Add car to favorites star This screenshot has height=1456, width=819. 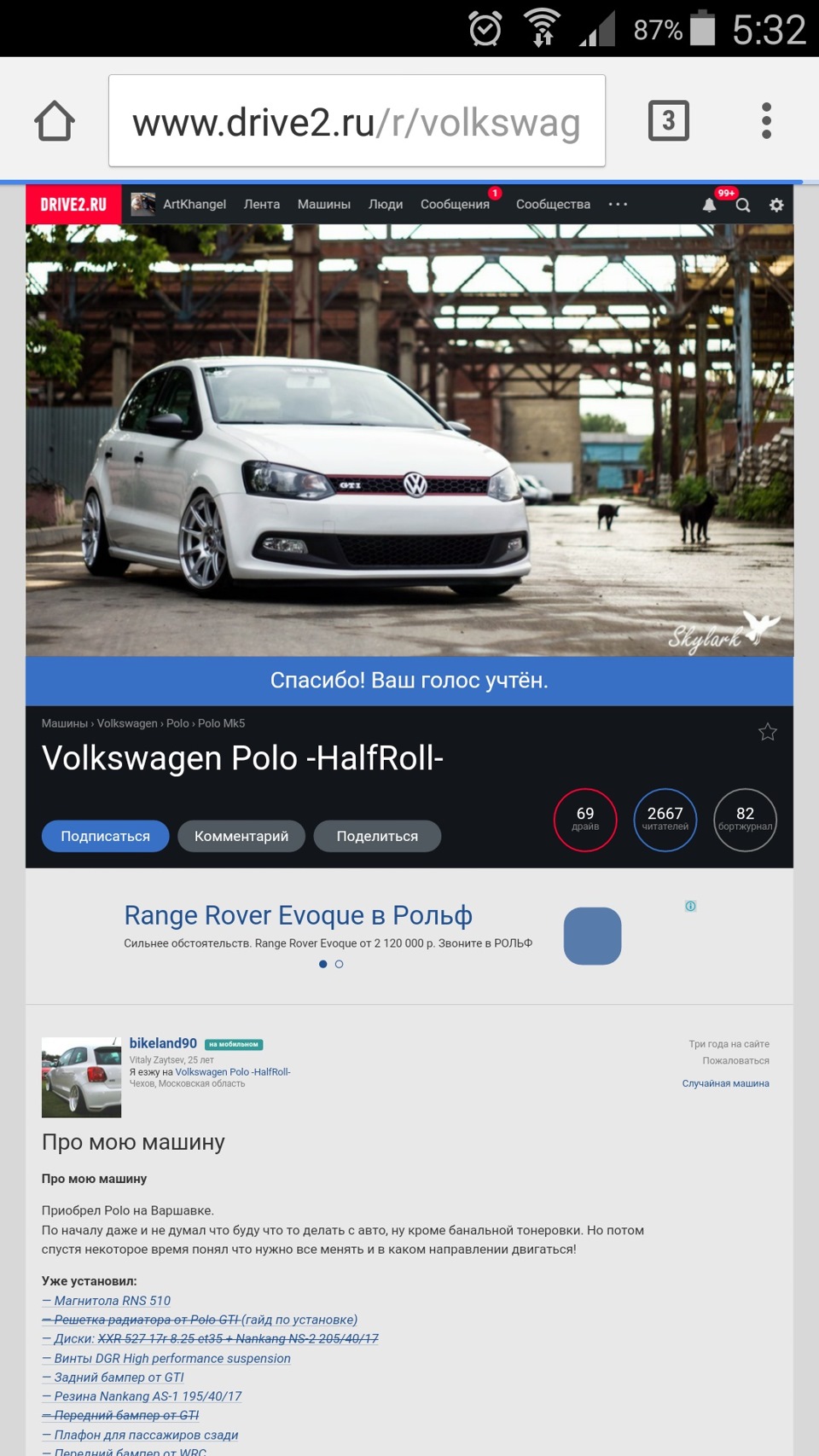pyautogui.click(x=768, y=732)
